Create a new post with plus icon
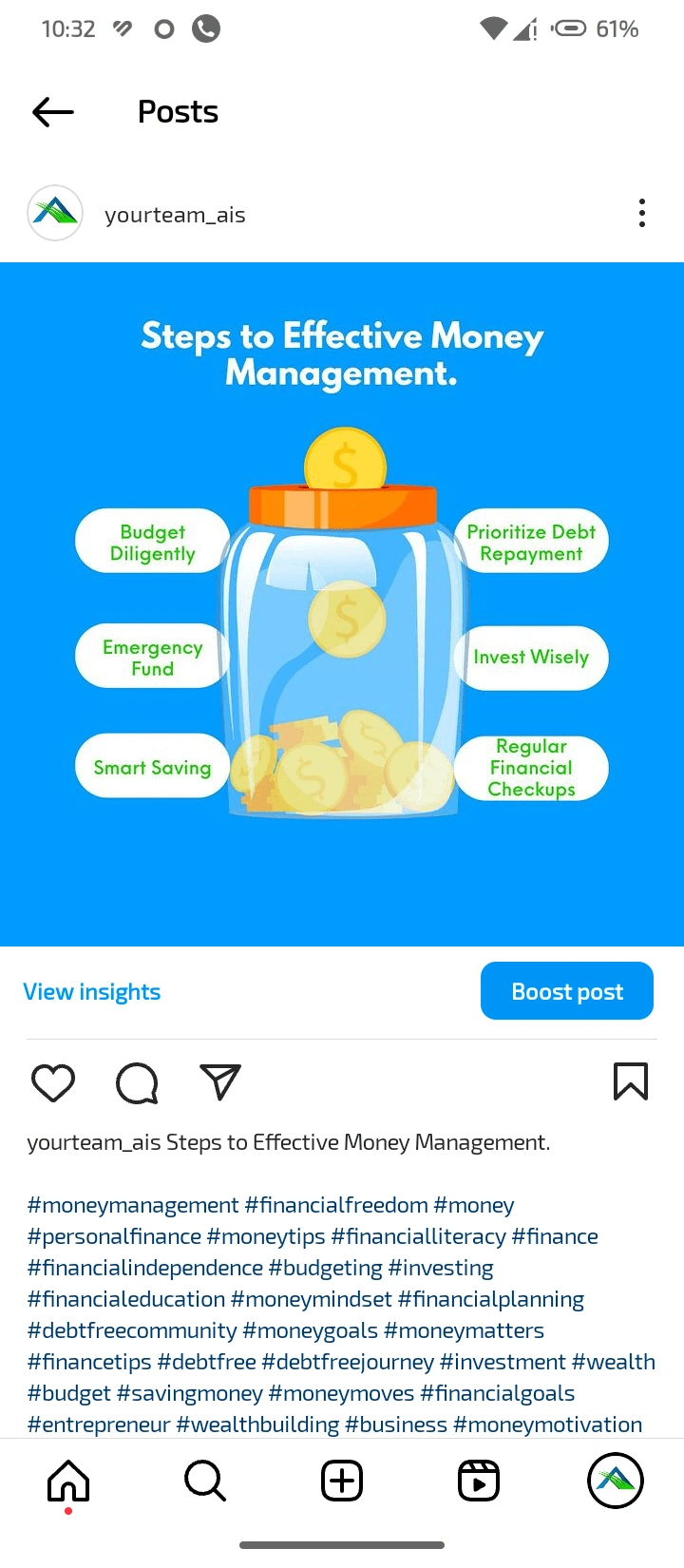This screenshot has width=684, height=1568. (342, 1481)
